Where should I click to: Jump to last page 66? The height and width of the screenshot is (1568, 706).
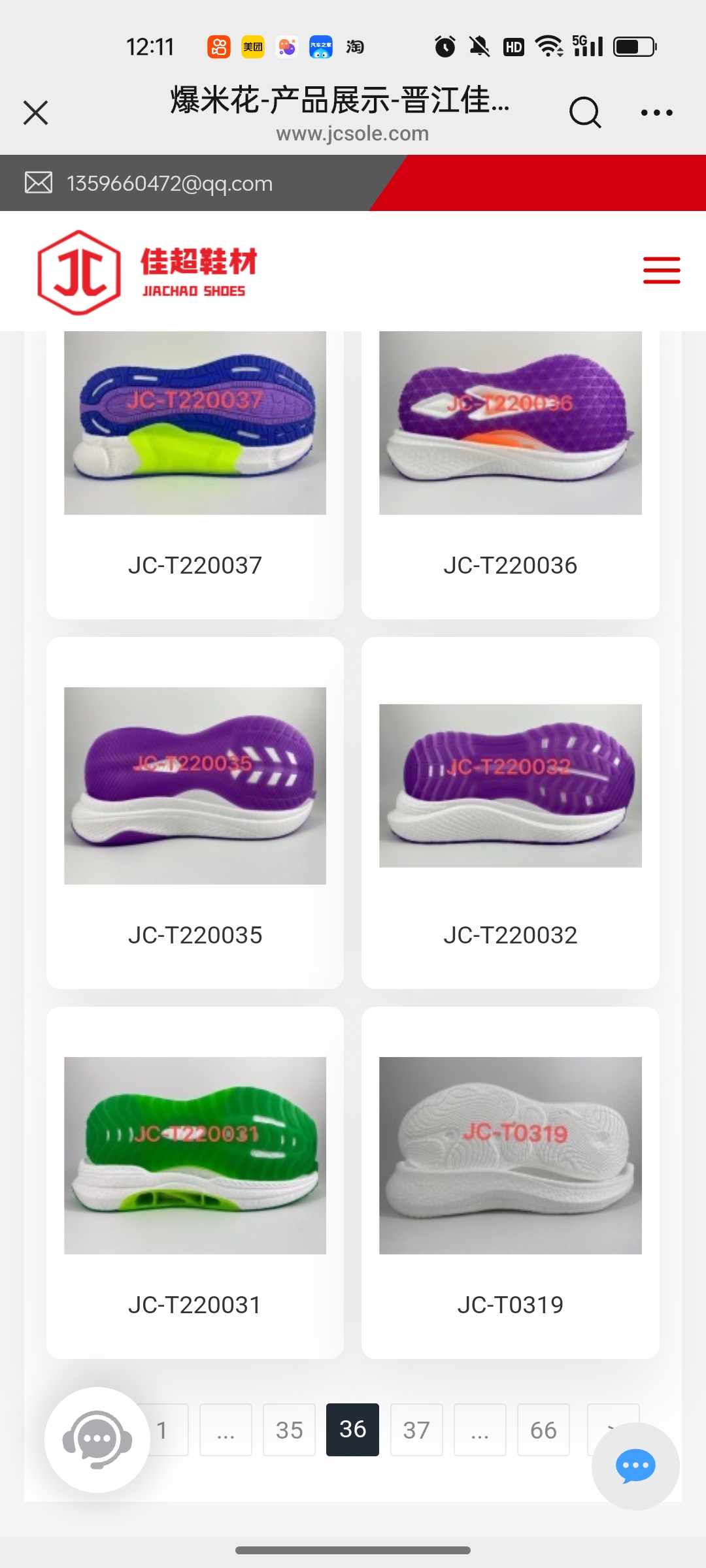click(543, 1430)
